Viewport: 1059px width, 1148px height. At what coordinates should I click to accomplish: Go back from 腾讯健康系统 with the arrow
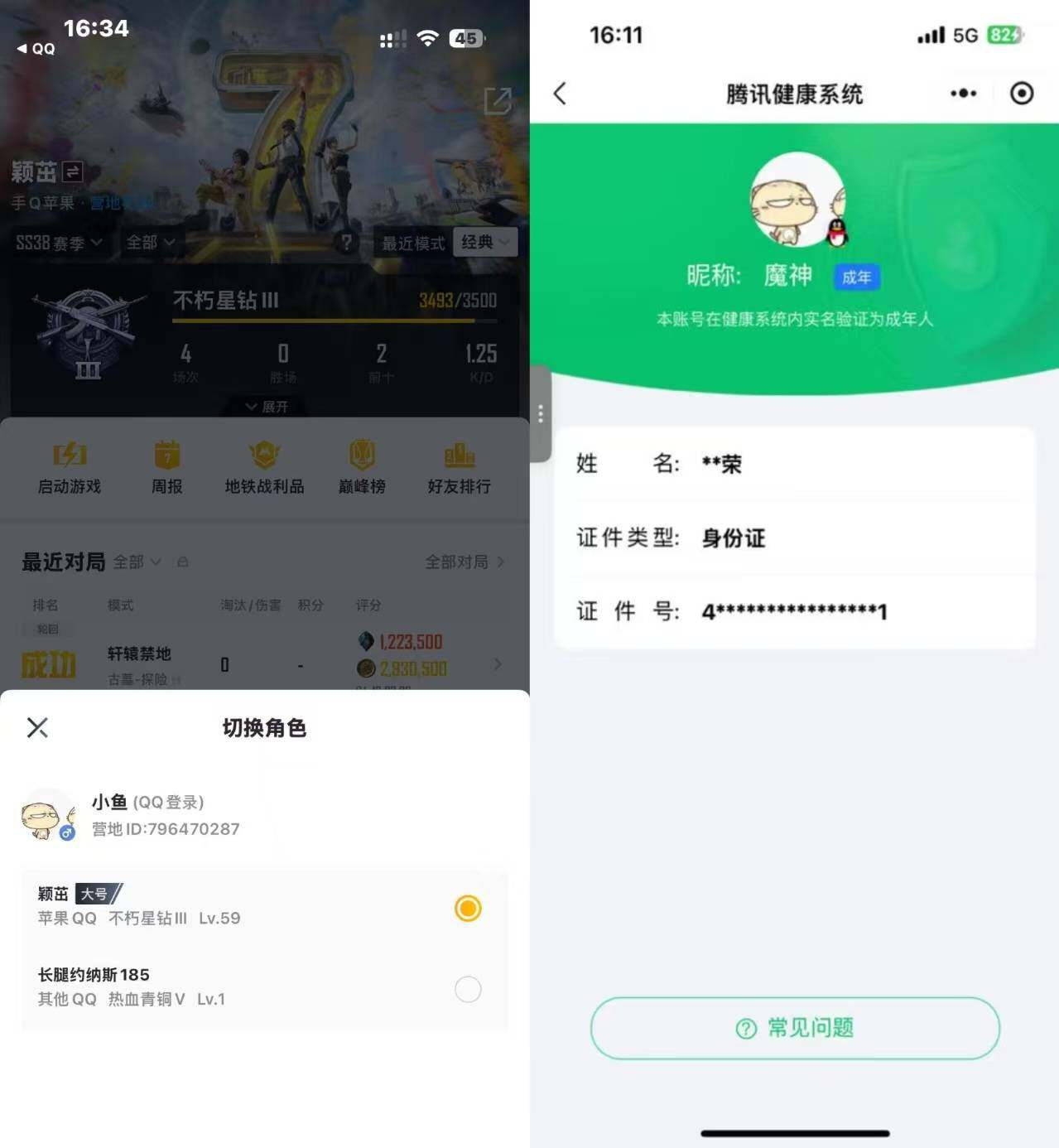560,94
